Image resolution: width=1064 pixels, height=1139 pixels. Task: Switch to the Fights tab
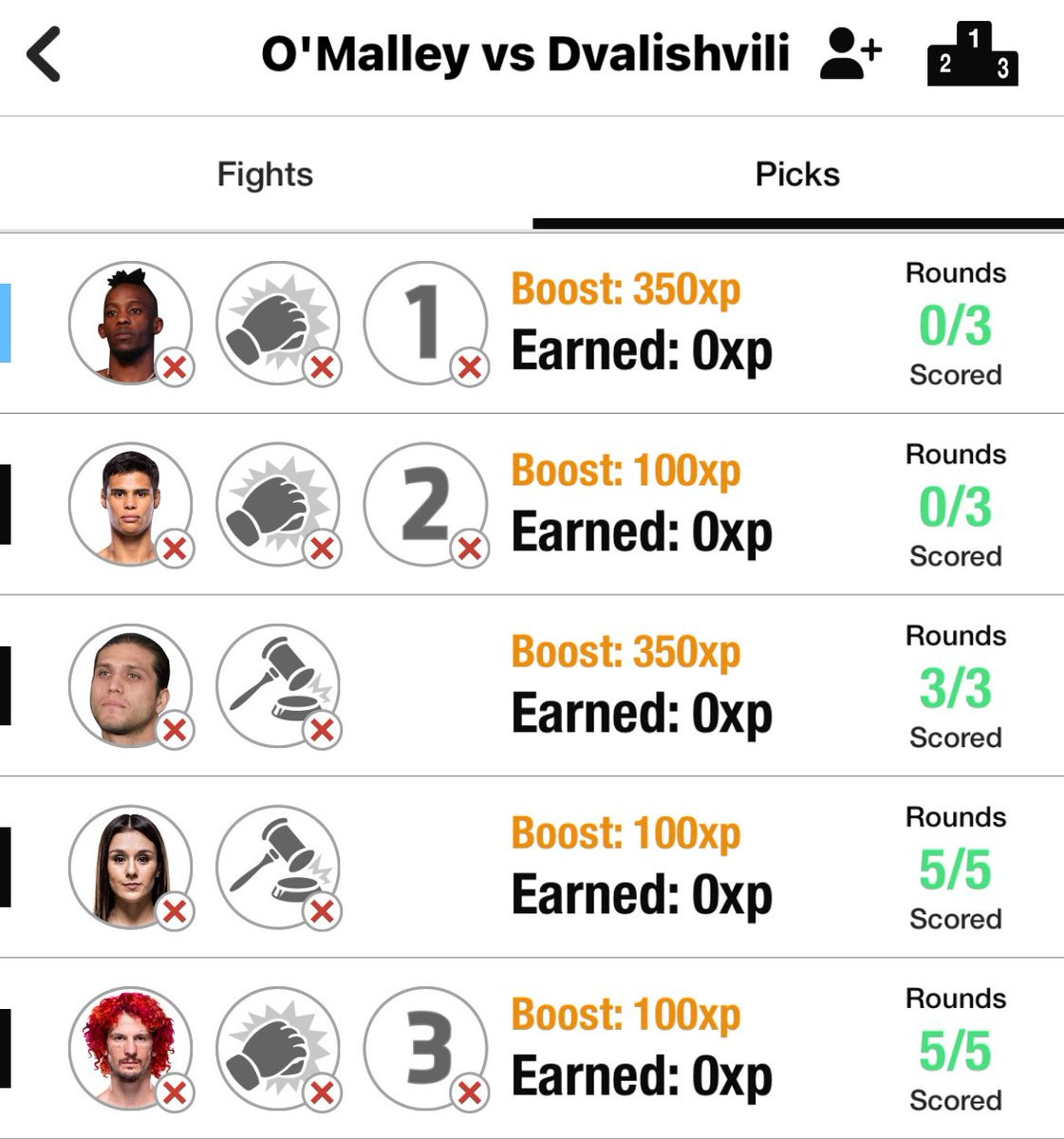[265, 175]
